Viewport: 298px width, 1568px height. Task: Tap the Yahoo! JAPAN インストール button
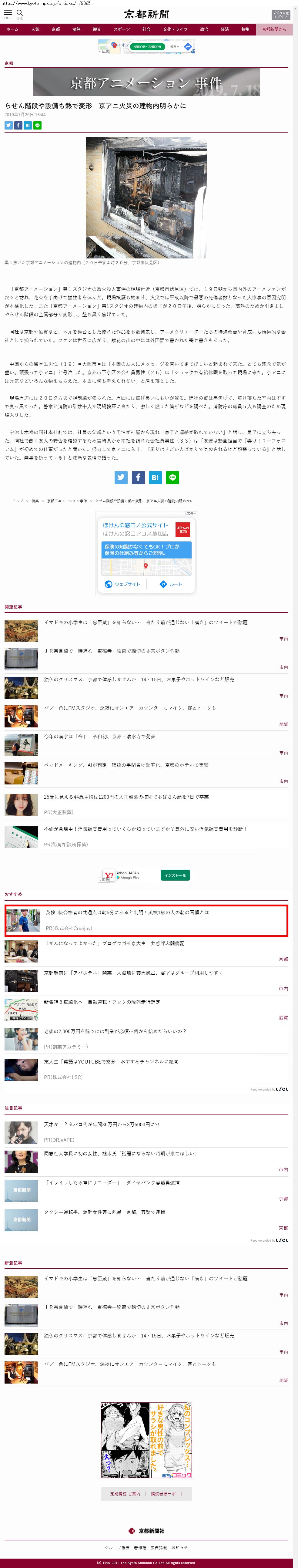pos(175,875)
